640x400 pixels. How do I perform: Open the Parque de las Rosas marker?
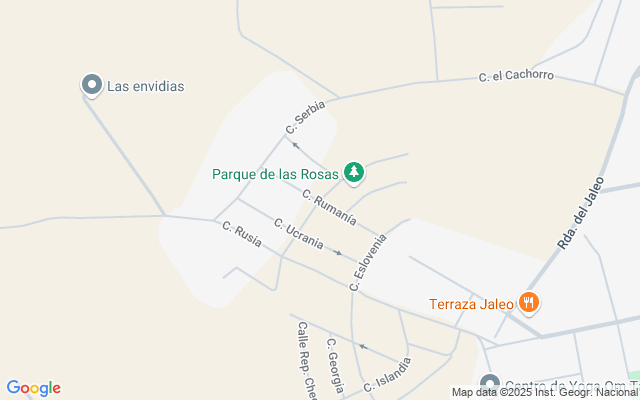[353, 173]
